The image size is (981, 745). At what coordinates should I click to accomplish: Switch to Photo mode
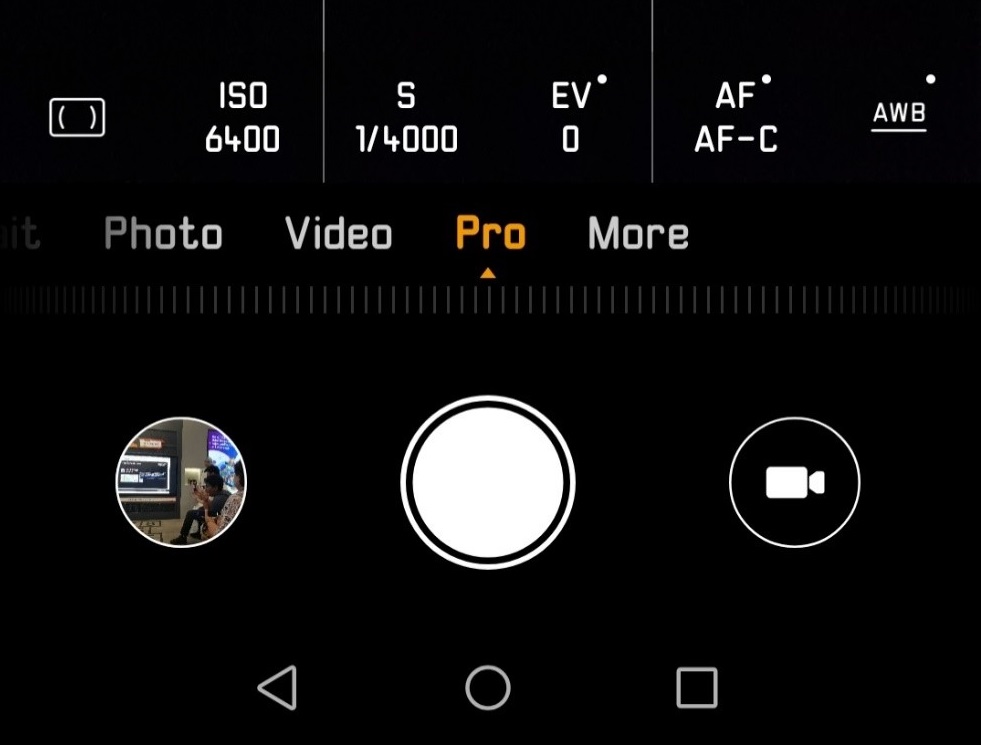(163, 234)
